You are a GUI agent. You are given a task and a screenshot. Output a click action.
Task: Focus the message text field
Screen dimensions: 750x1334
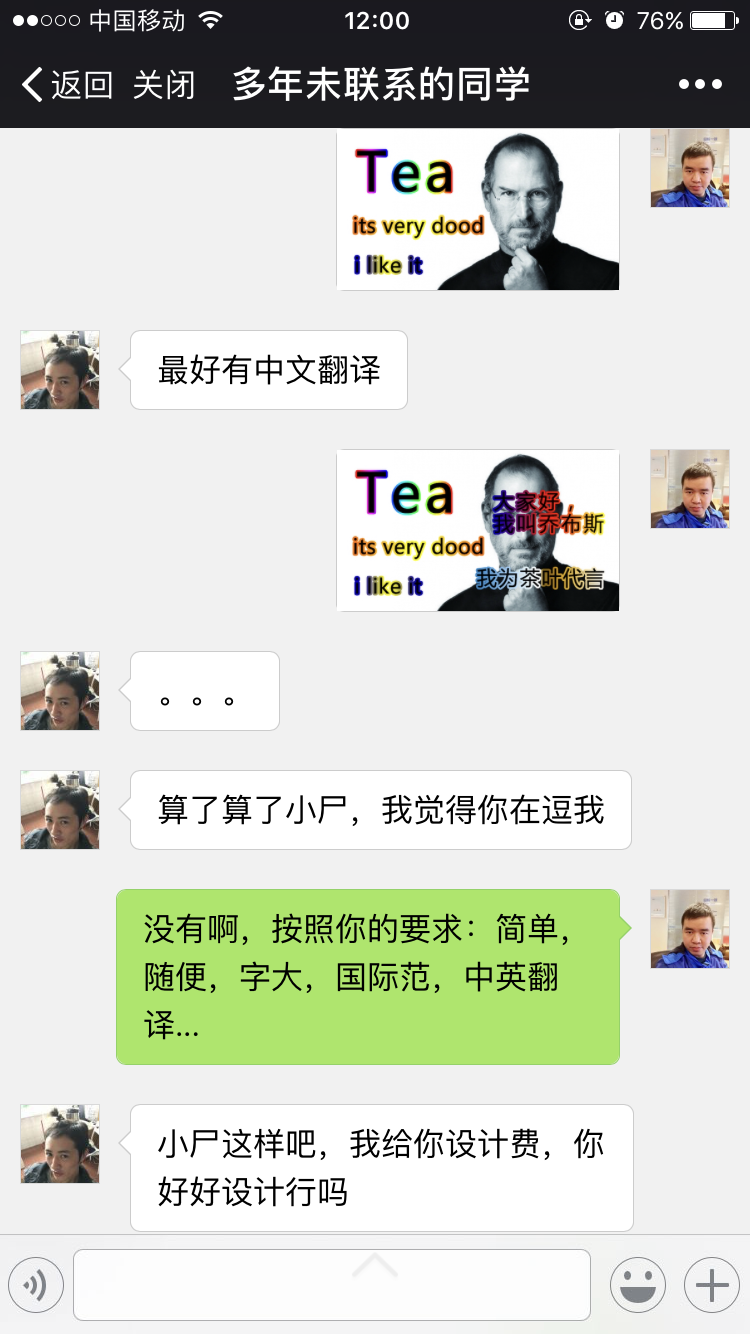click(x=331, y=1285)
